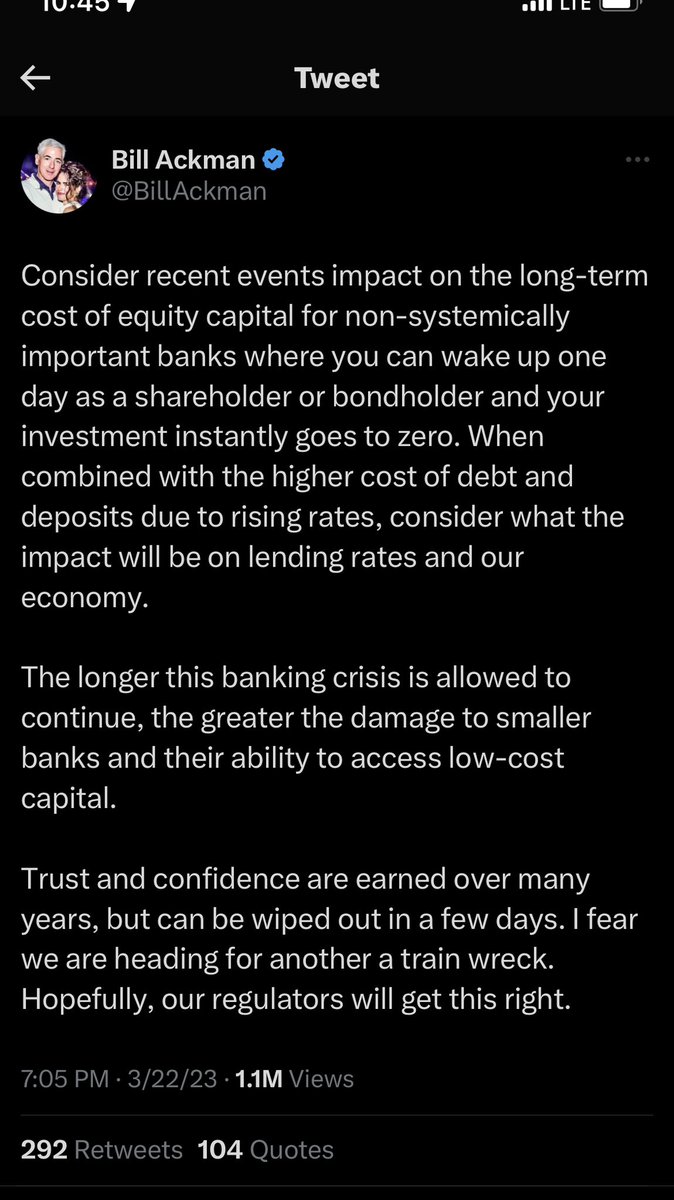The height and width of the screenshot is (1200, 674).
Task: Open the 1.1M Views analytics
Action: tap(294, 1078)
